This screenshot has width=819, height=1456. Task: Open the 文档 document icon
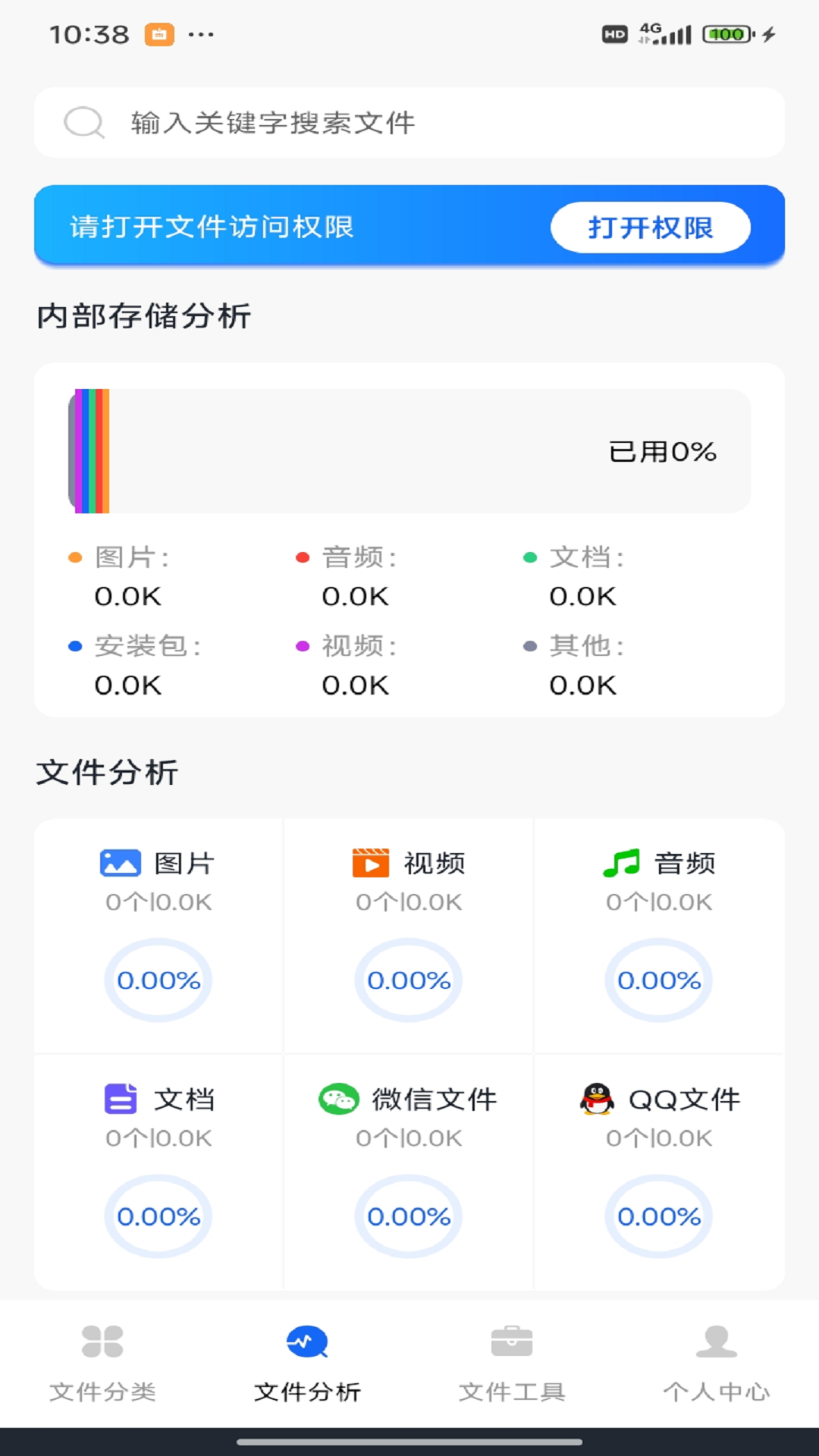[120, 1098]
